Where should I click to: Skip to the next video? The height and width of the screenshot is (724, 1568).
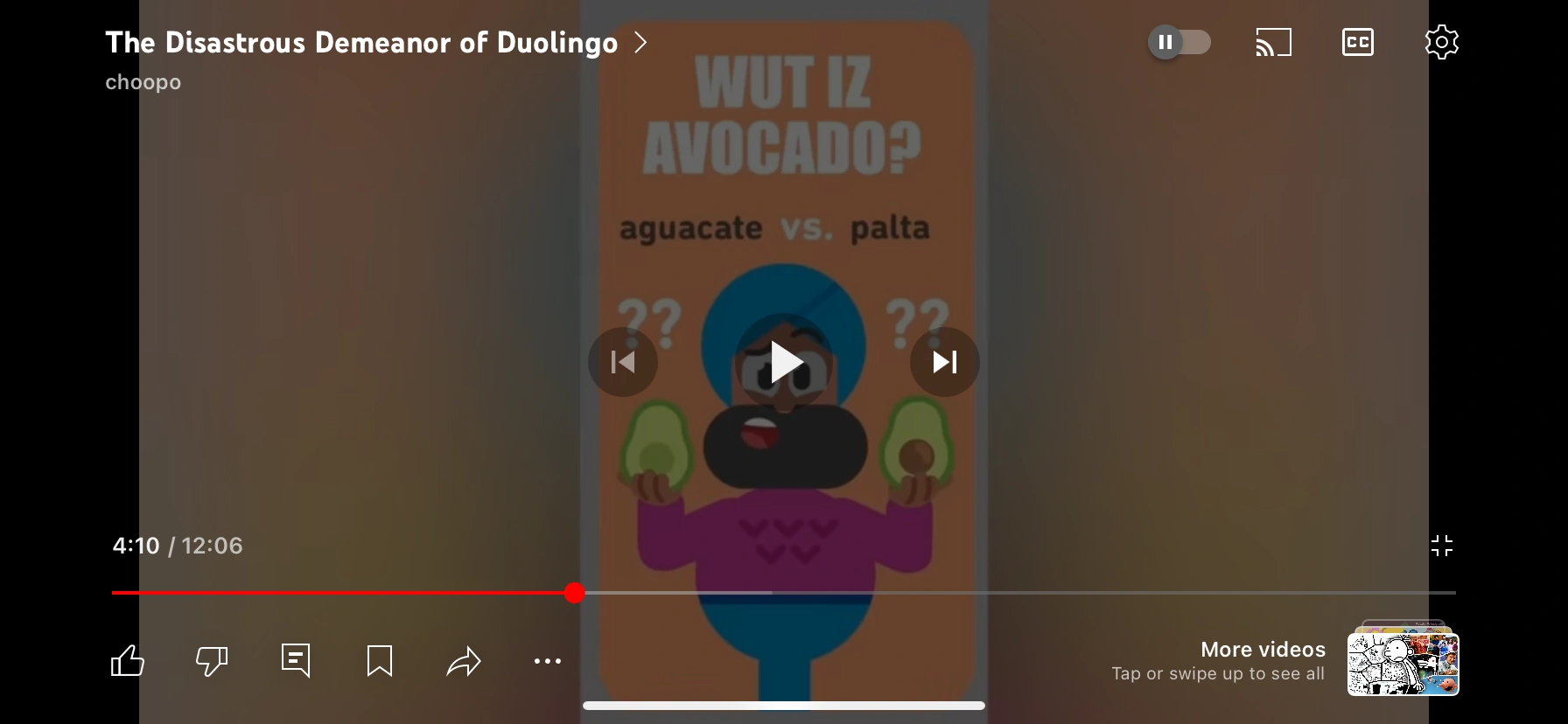pyautogui.click(x=944, y=362)
